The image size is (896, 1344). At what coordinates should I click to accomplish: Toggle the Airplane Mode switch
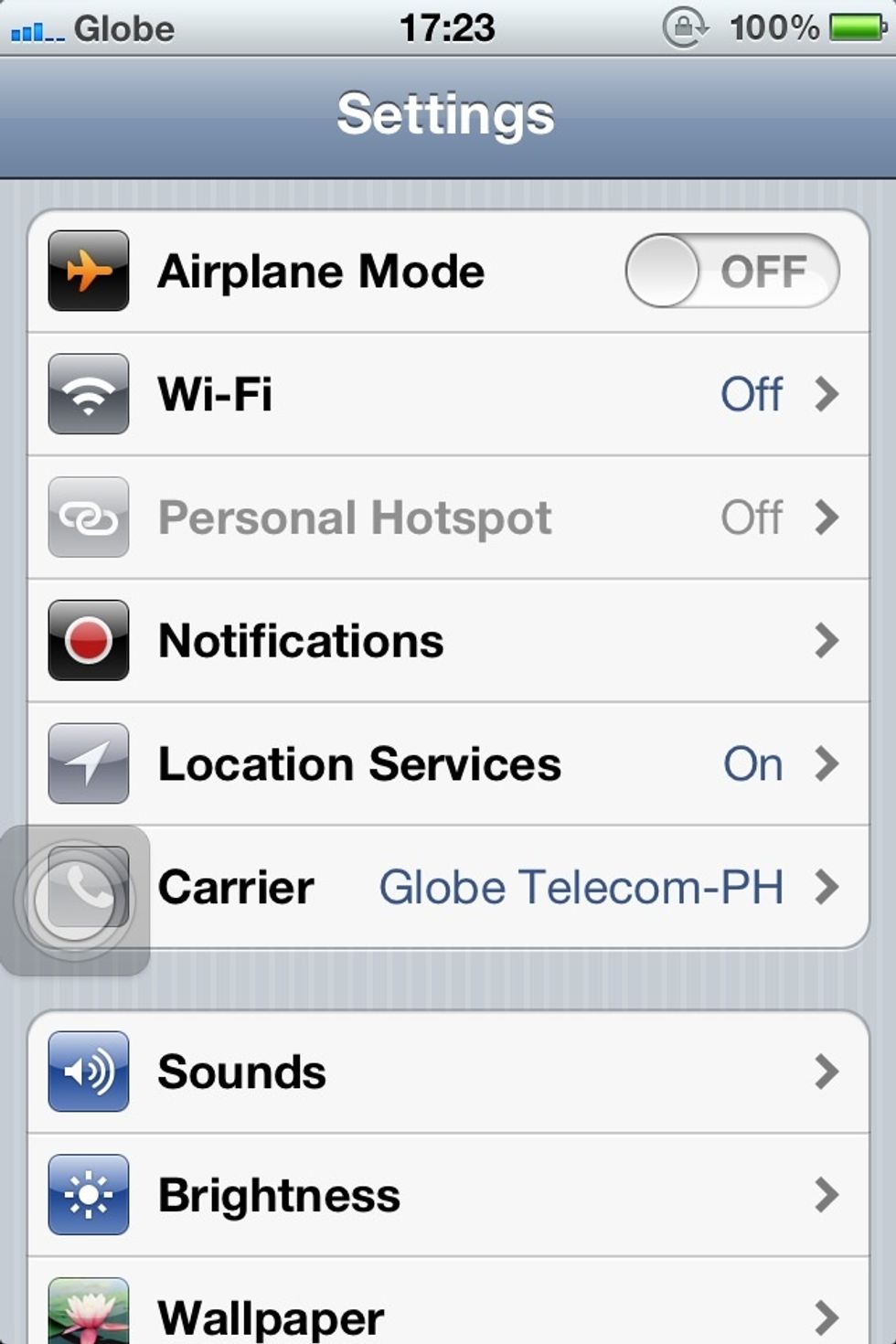[731, 272]
